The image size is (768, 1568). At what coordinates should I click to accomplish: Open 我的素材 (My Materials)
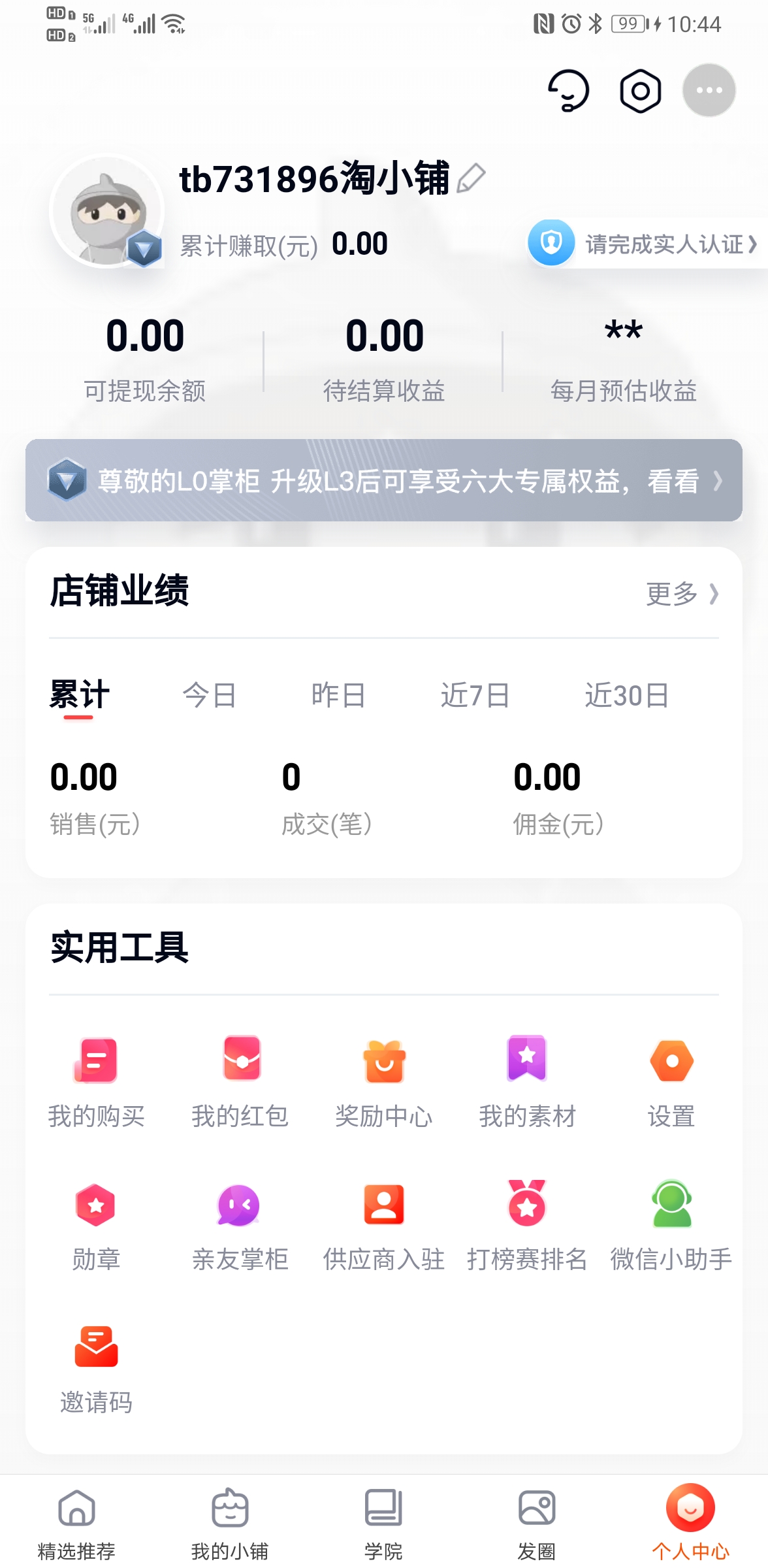pos(528,1081)
